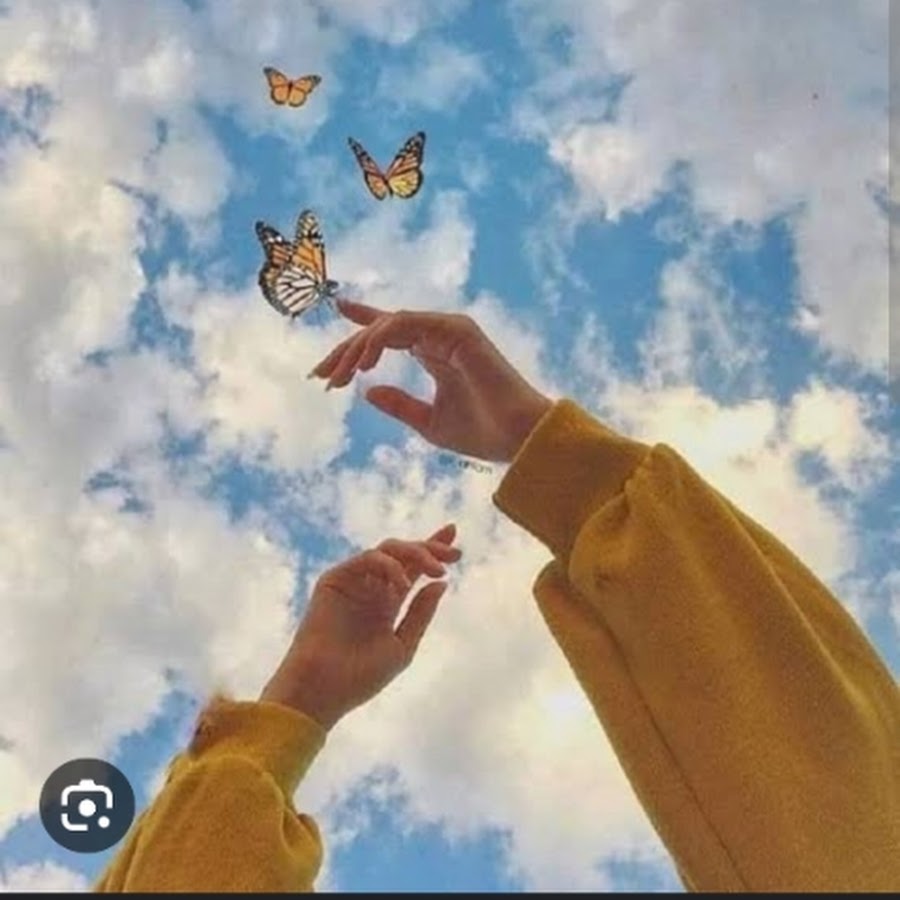The image size is (900, 900).
Task: Search this image with Google Lens
Action: pos(87,806)
